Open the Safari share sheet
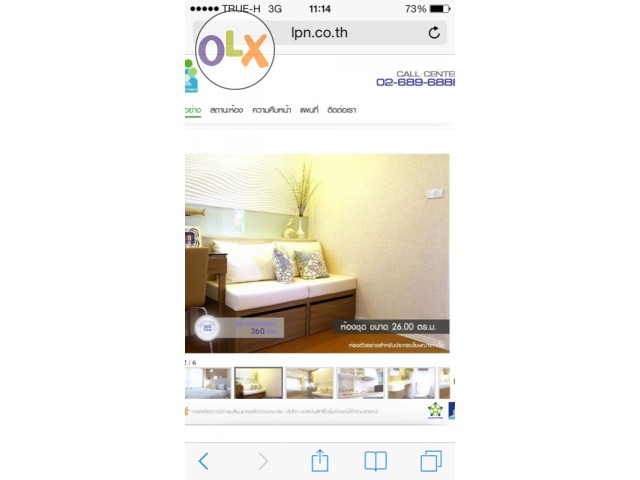Viewport: 640px width, 480px height. point(320,460)
